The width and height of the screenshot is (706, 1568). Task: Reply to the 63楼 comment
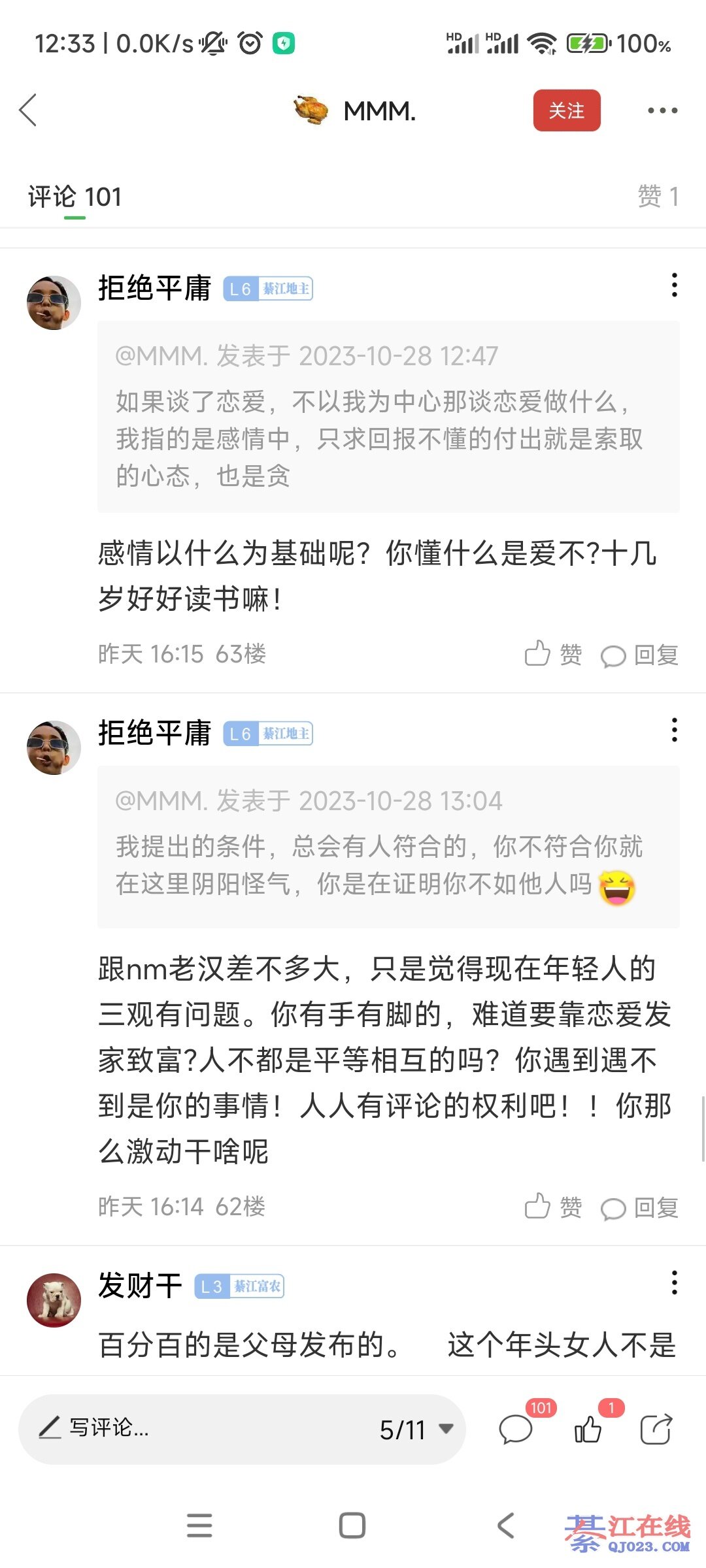pyautogui.click(x=639, y=655)
